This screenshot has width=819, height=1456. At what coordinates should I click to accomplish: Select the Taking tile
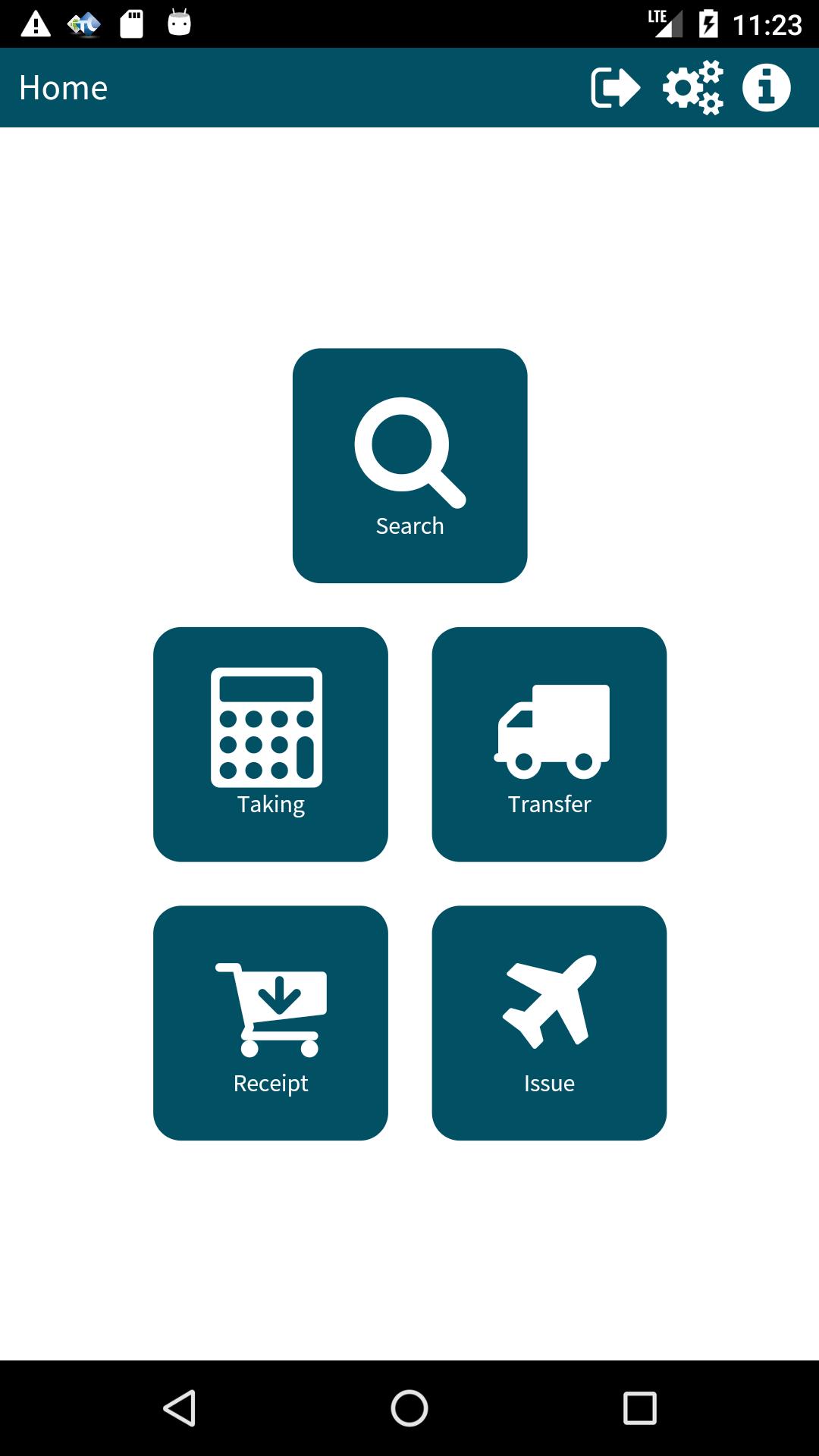pos(271,744)
